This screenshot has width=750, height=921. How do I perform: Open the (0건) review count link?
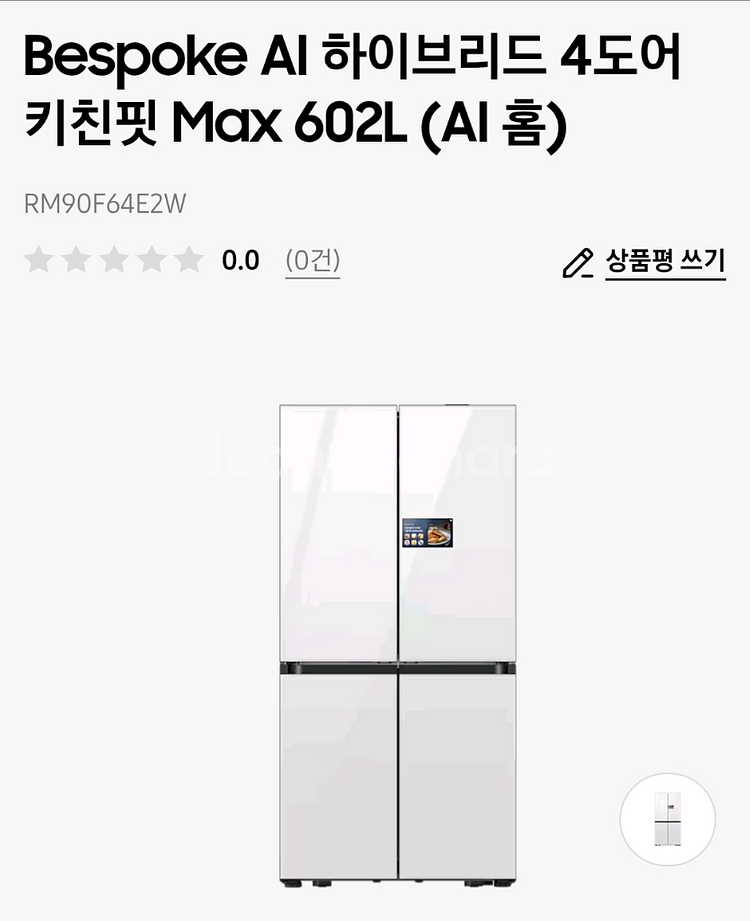[x=312, y=261]
